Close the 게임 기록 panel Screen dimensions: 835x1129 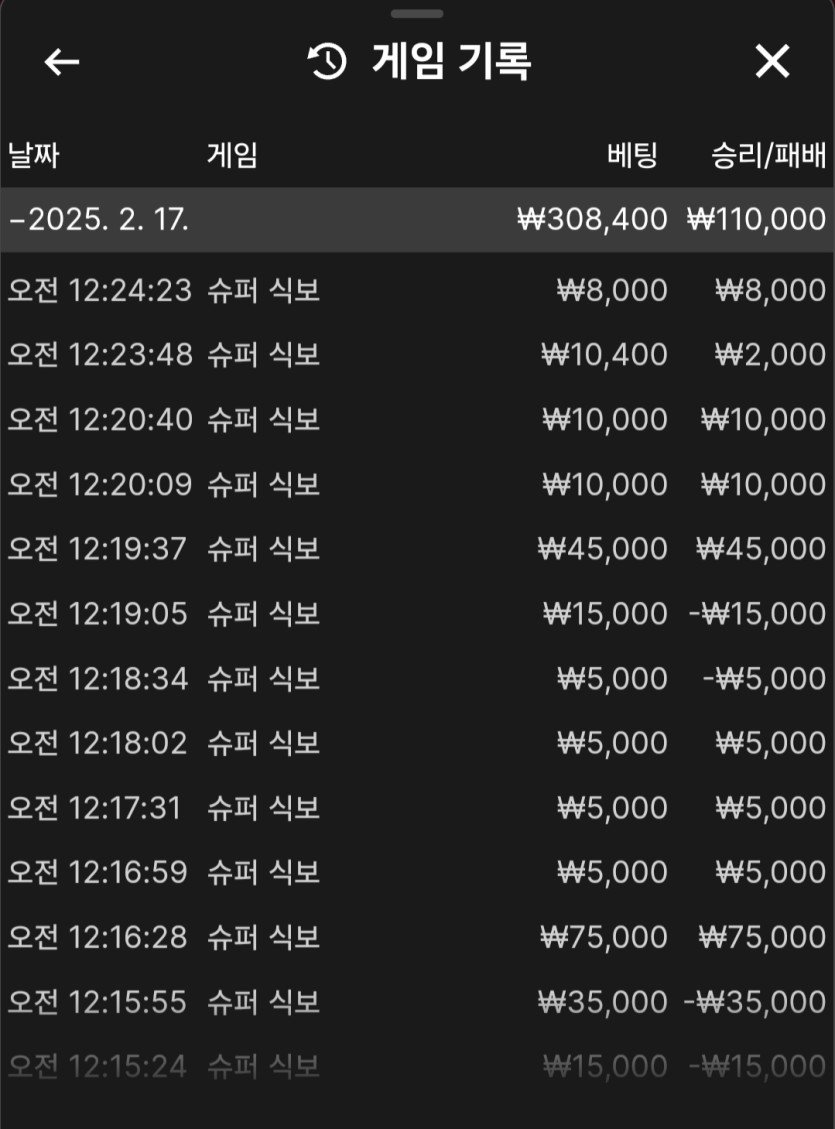(x=772, y=61)
